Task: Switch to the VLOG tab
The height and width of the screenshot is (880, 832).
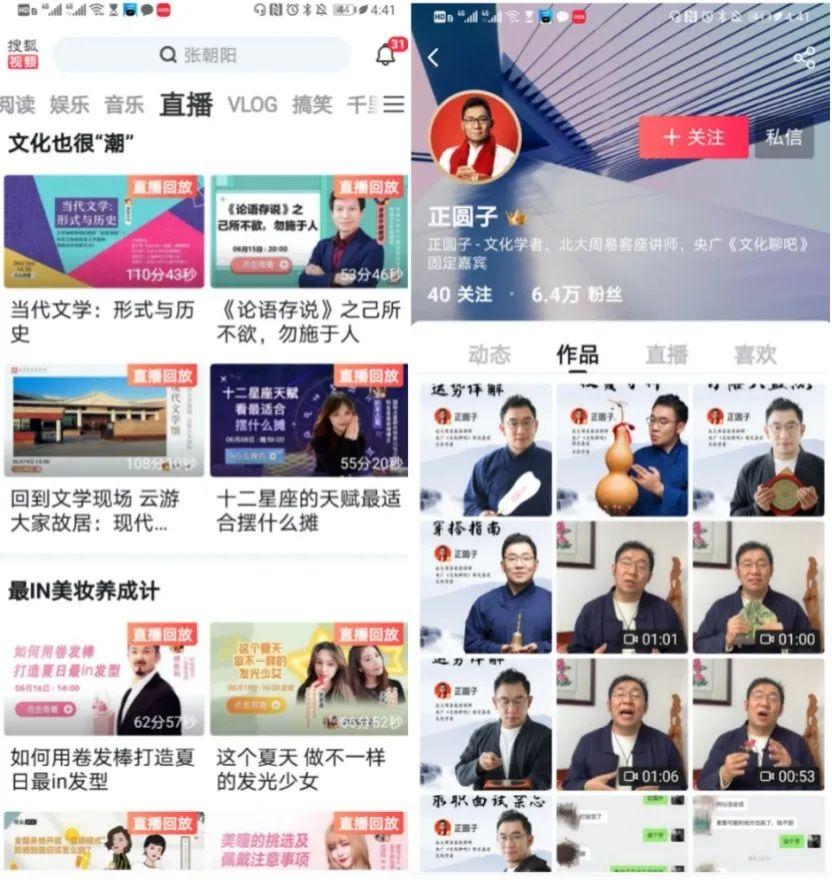Action: tap(252, 104)
